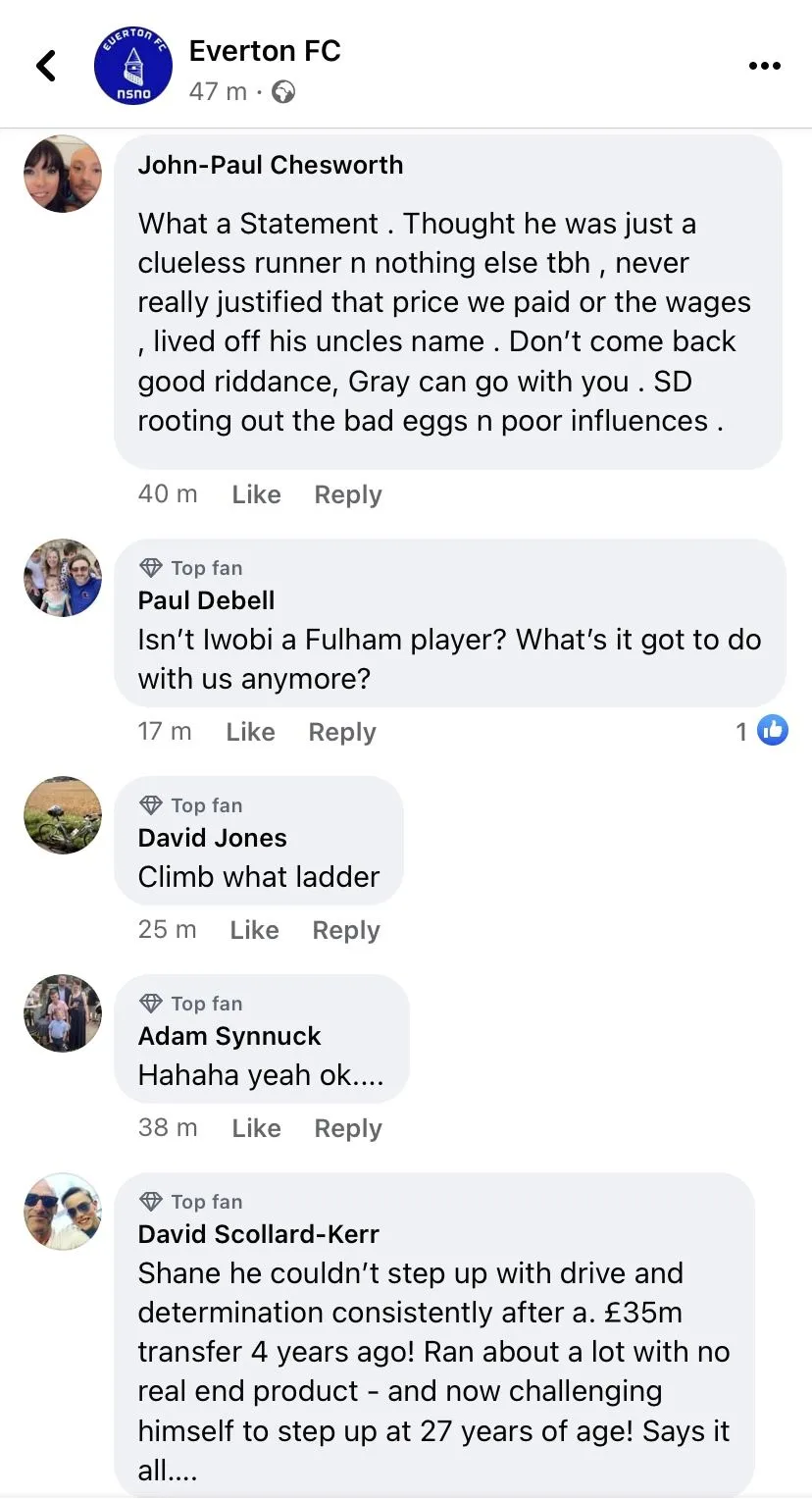Like Adam Synnuck's comment

tap(256, 1129)
